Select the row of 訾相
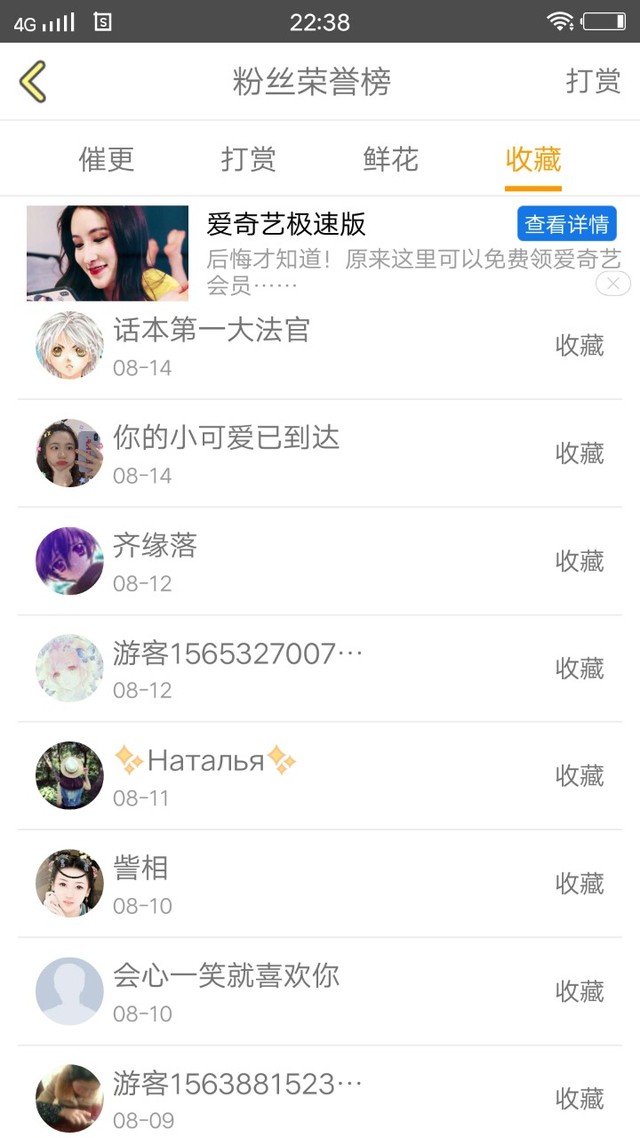This screenshot has height=1138, width=640. (320, 883)
